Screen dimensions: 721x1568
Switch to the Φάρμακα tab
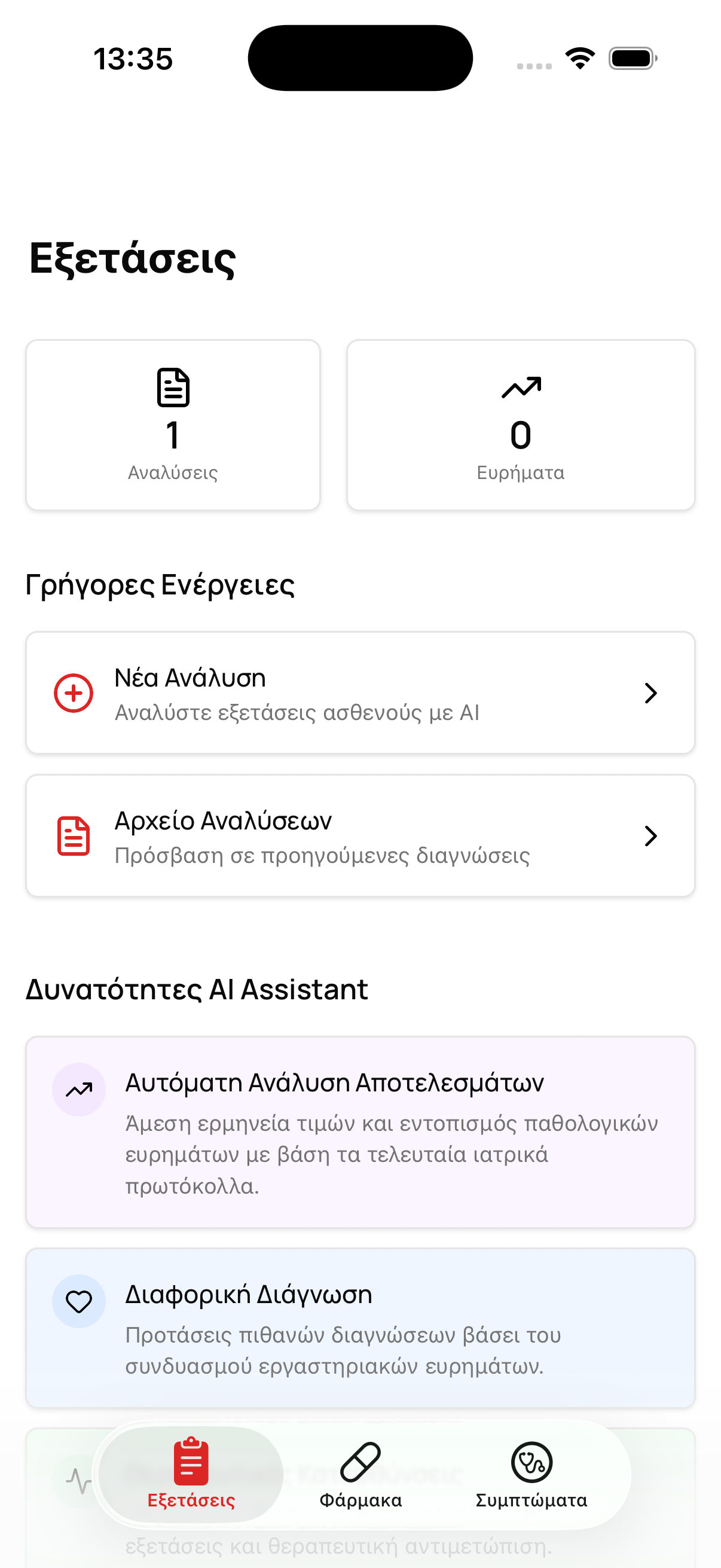click(x=362, y=1473)
